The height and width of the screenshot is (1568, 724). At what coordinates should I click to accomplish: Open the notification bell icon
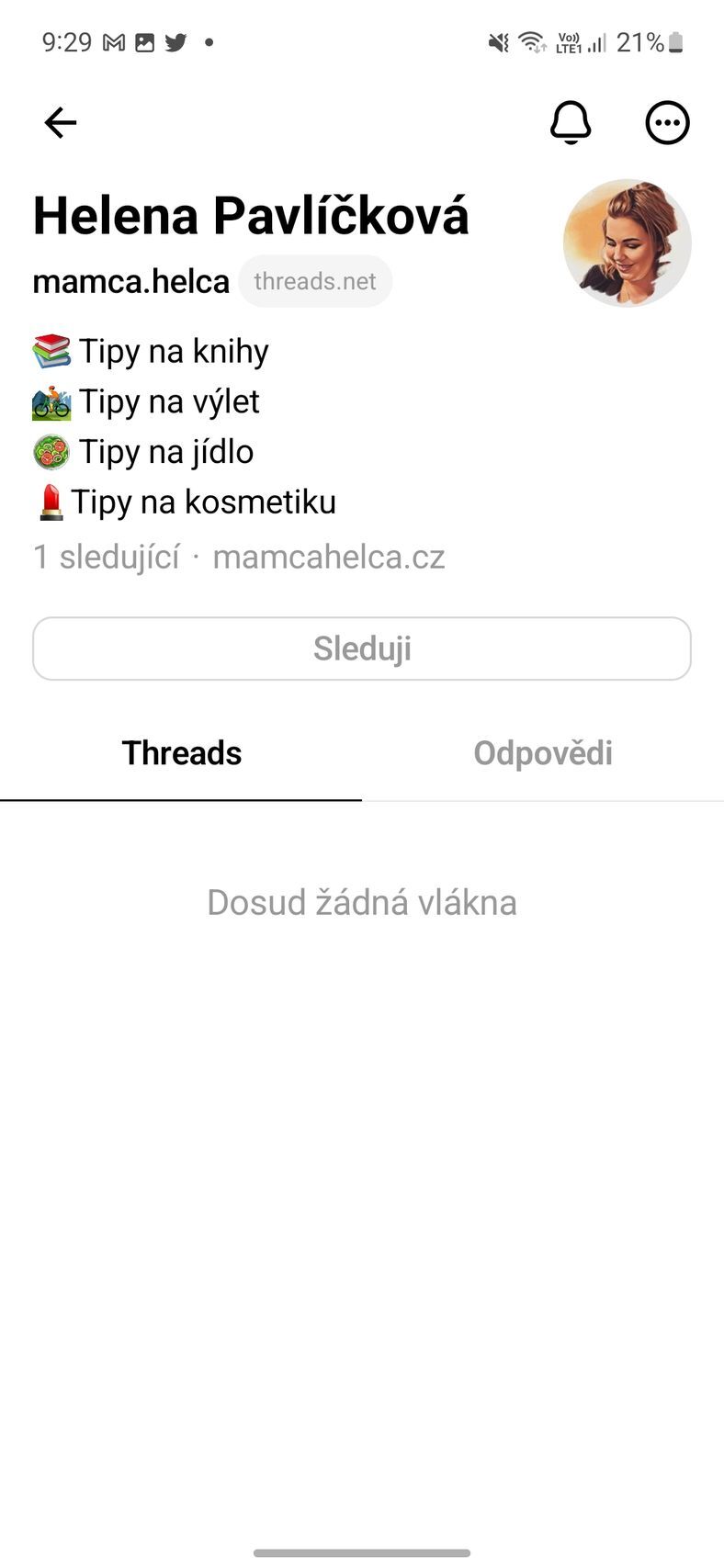point(571,122)
